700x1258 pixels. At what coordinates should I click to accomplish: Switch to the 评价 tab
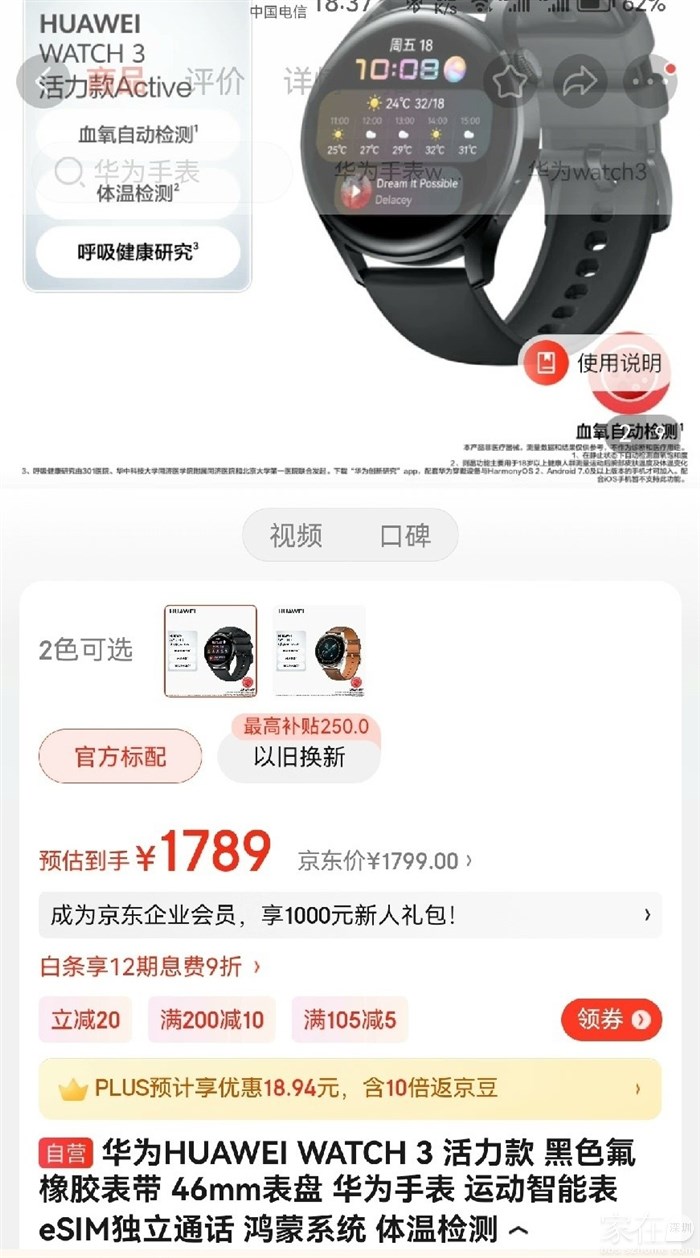(x=215, y=82)
